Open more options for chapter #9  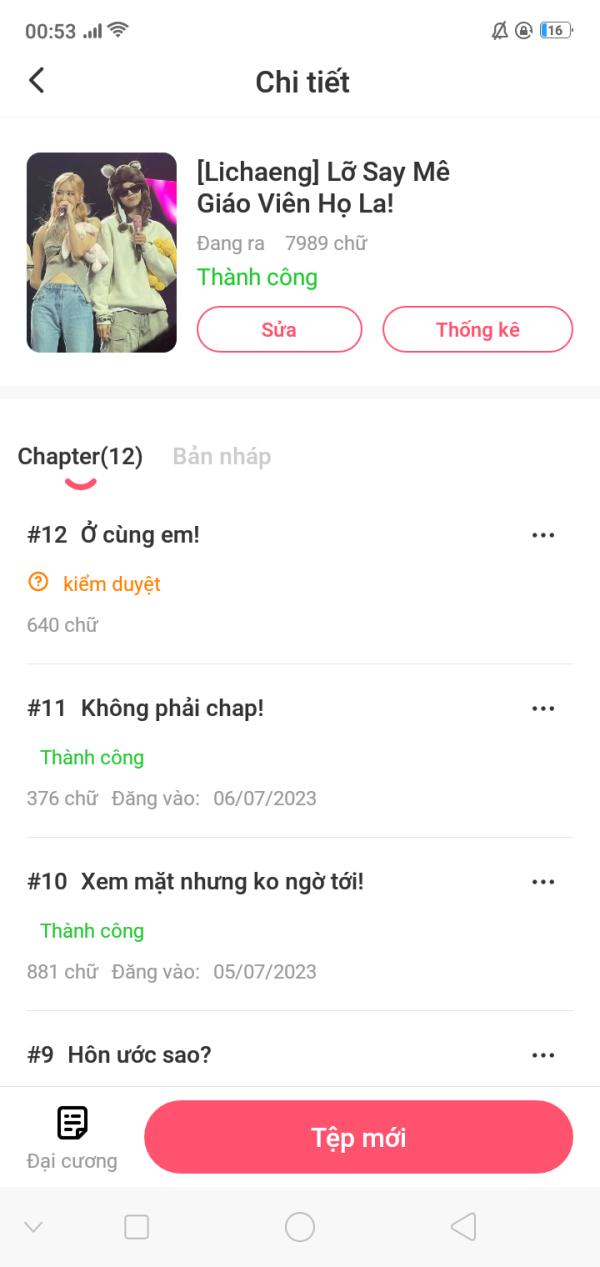pos(543,1054)
